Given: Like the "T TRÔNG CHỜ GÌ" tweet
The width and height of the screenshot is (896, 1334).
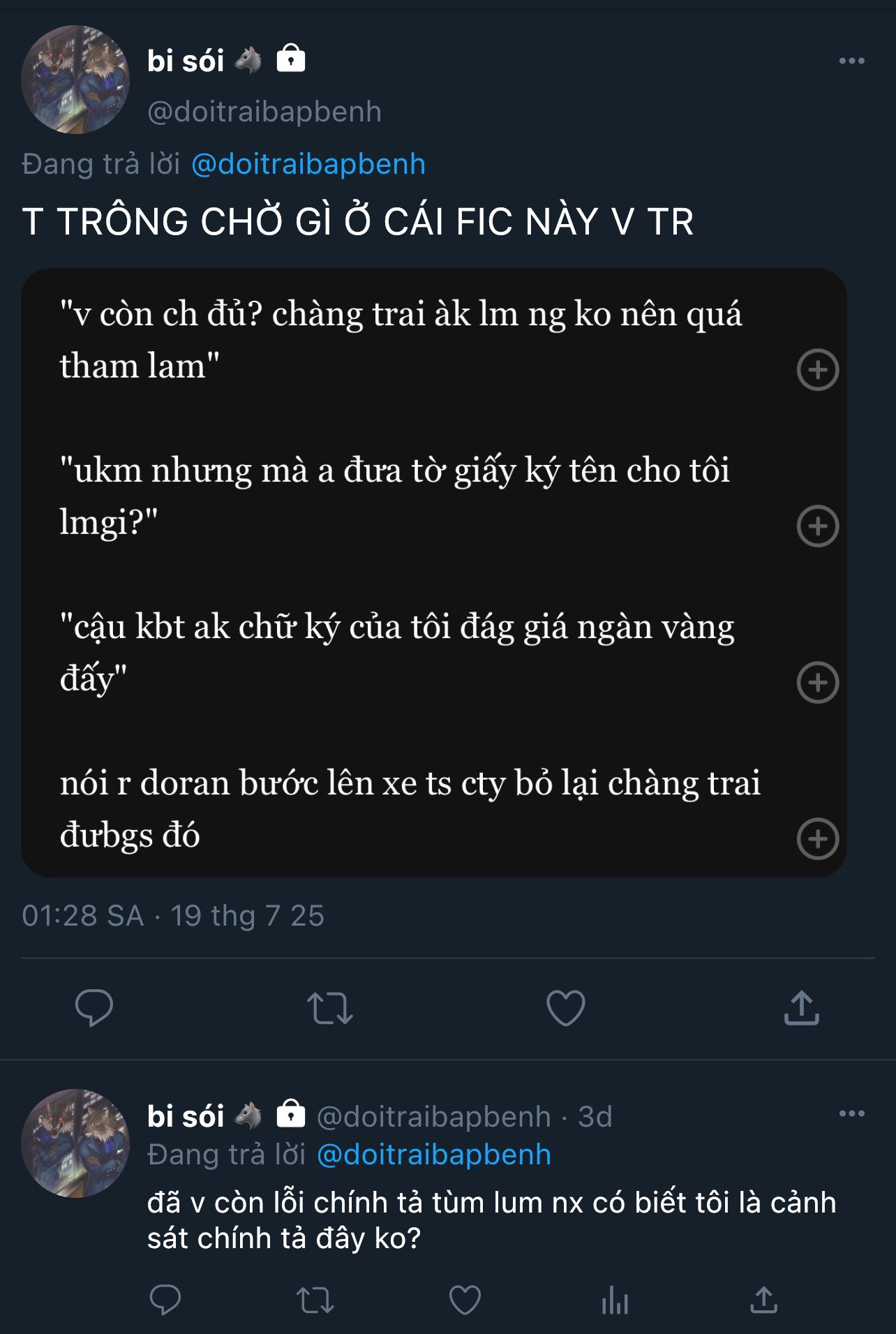Looking at the screenshot, I should (x=565, y=1007).
